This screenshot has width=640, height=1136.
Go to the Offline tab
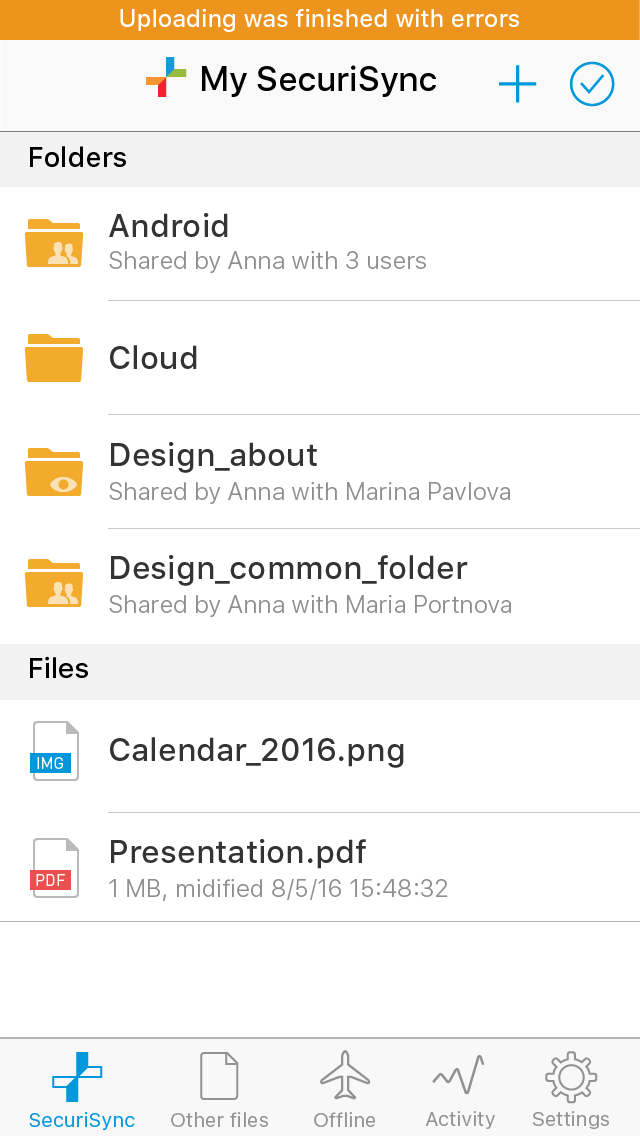pyautogui.click(x=344, y=1089)
